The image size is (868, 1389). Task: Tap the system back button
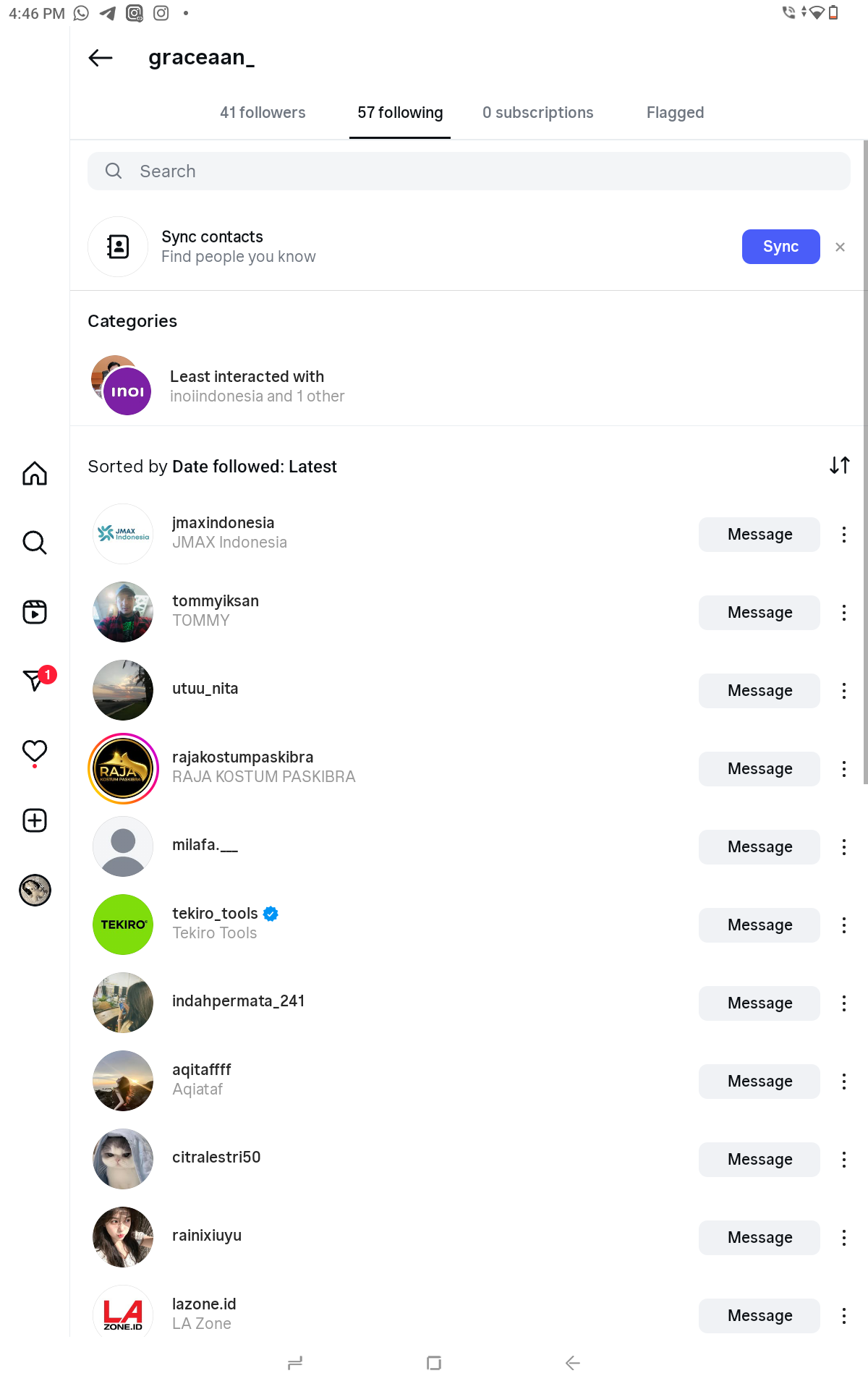pos(572,1363)
